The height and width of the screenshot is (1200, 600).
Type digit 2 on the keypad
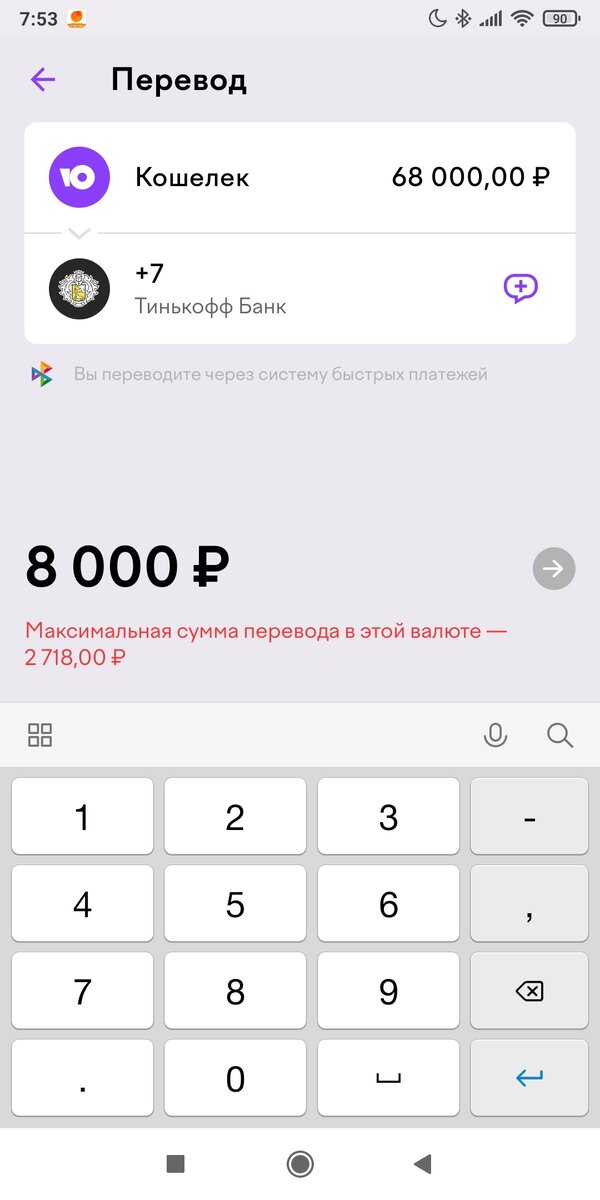[235, 817]
